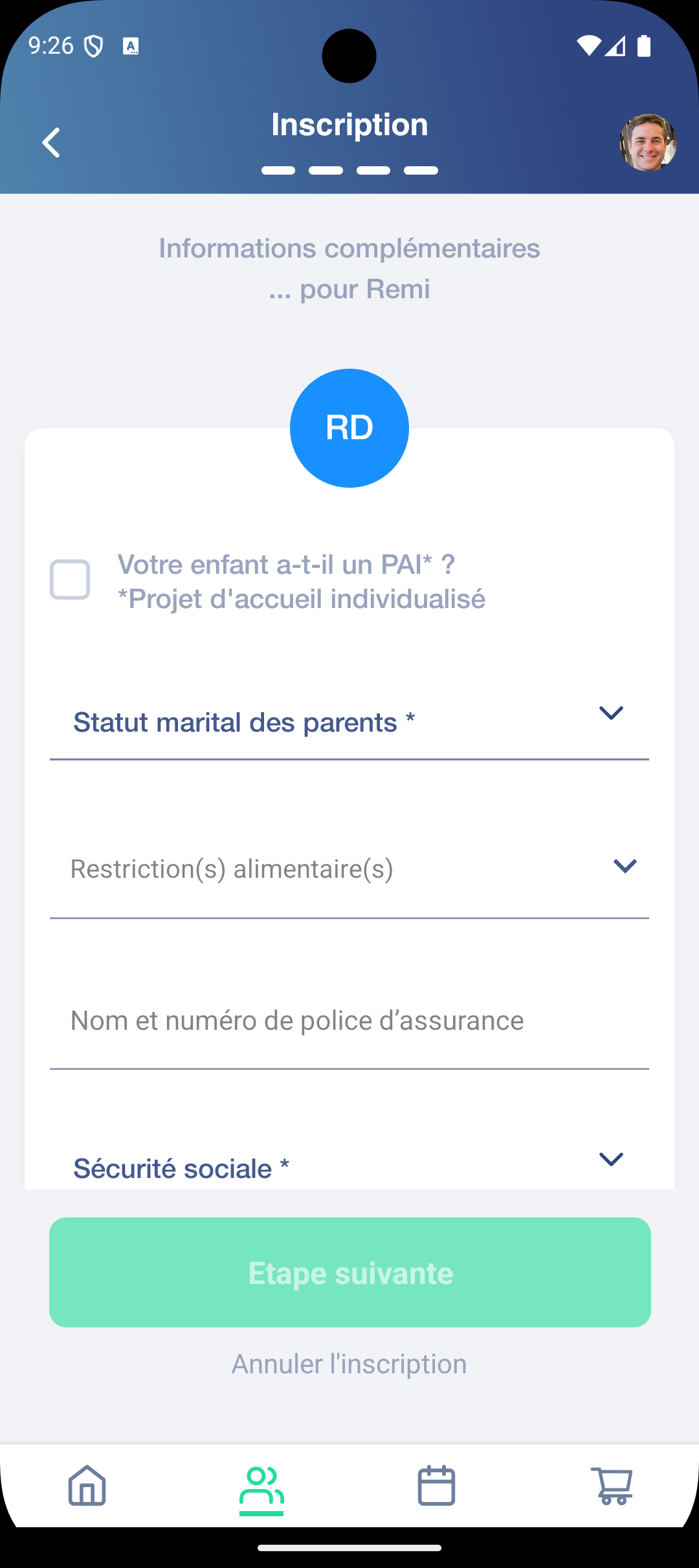Open the profile photo in the header

pos(648,143)
